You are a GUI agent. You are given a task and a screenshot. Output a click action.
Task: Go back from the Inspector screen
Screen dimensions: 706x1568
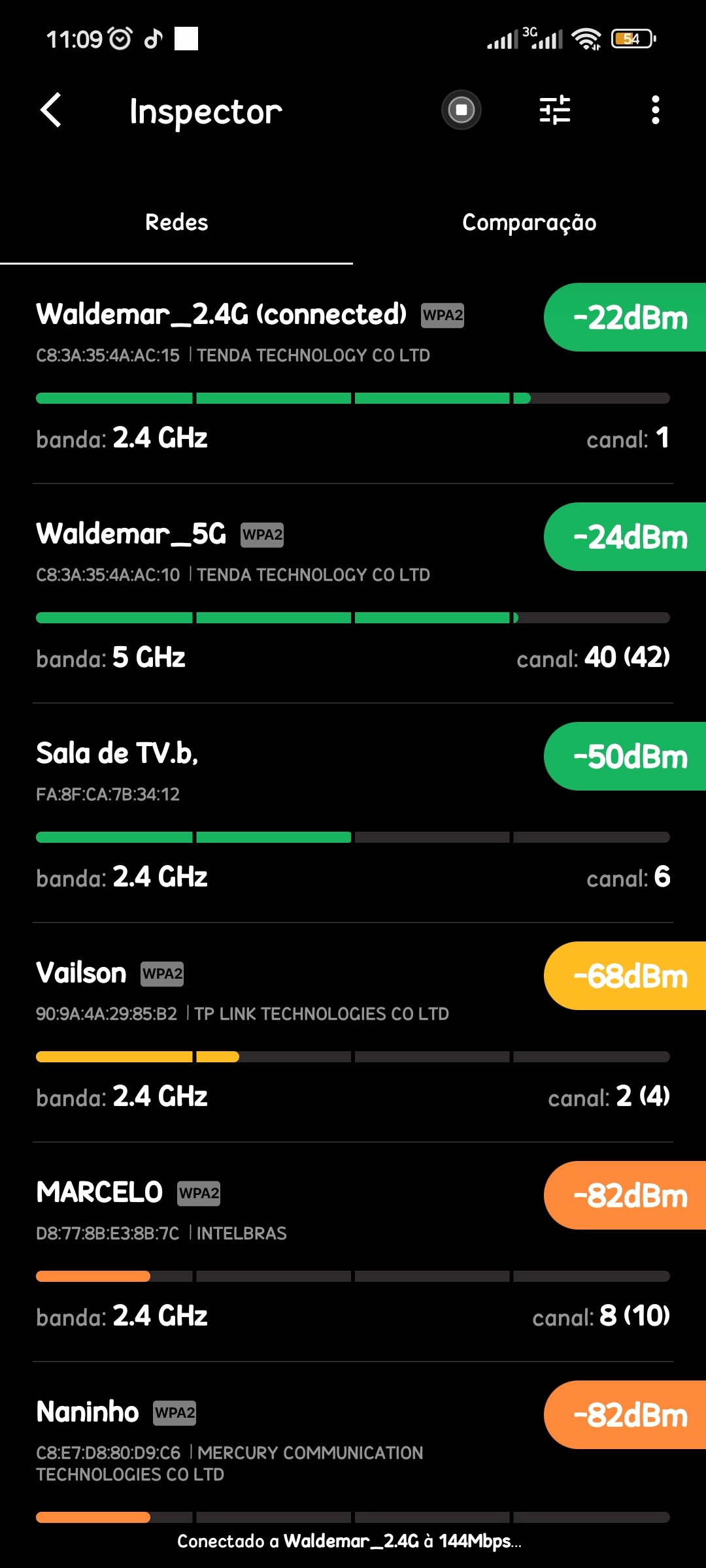click(51, 110)
